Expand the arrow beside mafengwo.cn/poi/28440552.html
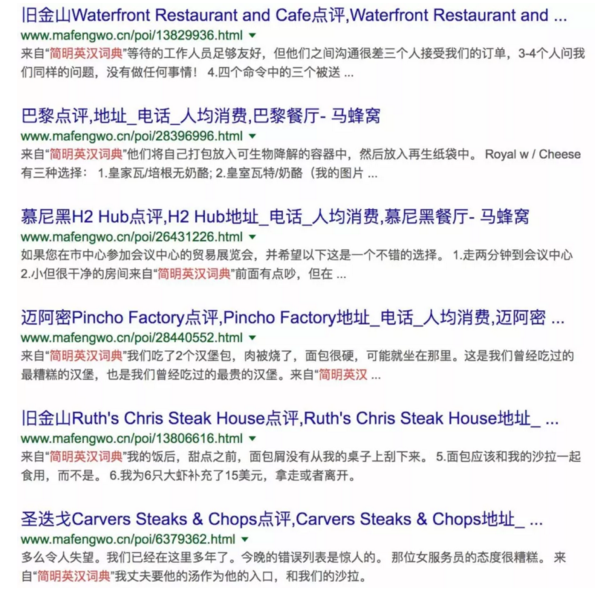 pyautogui.click(x=252, y=338)
